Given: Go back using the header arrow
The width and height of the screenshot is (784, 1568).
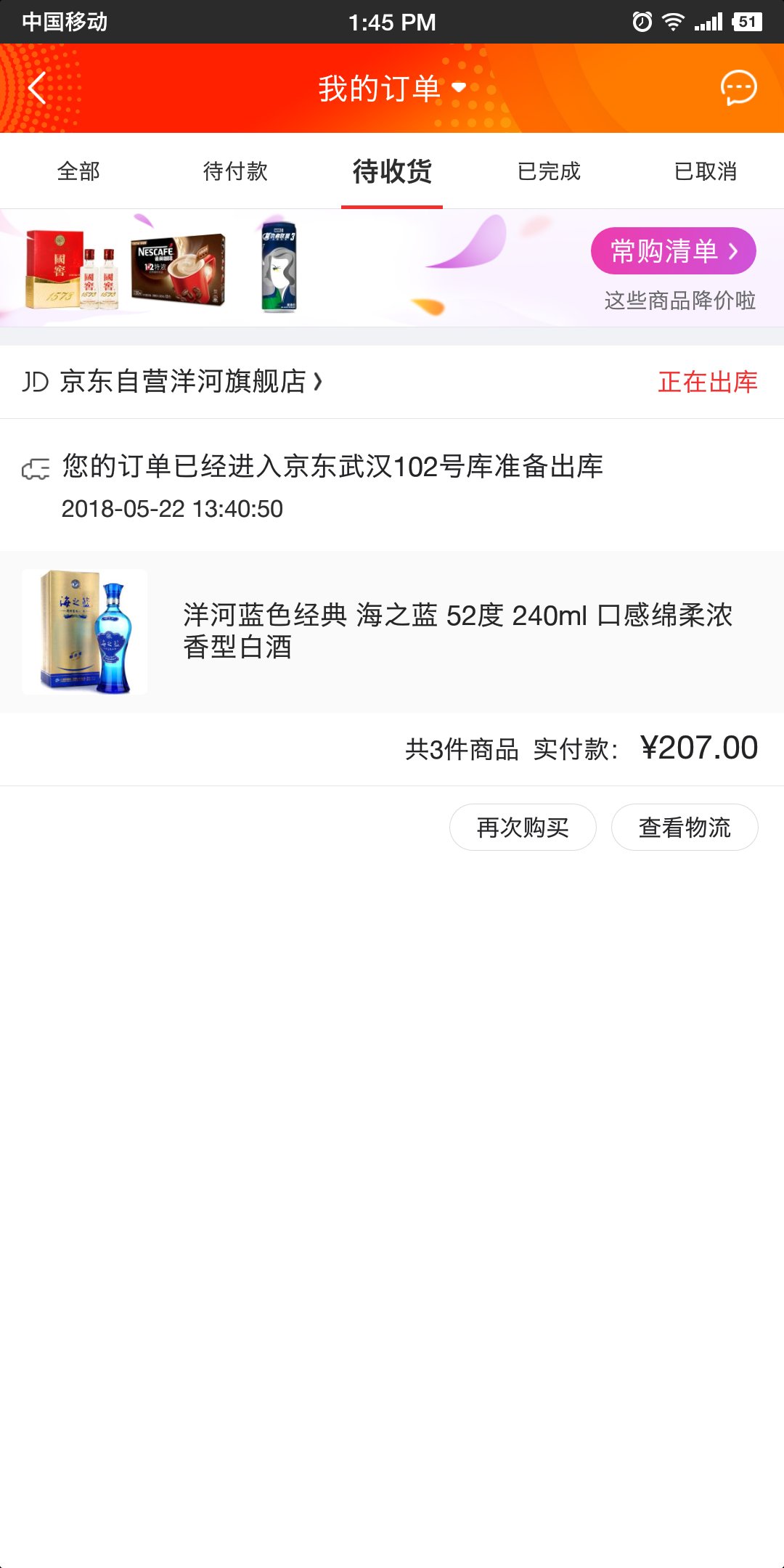Looking at the screenshot, I should point(38,89).
